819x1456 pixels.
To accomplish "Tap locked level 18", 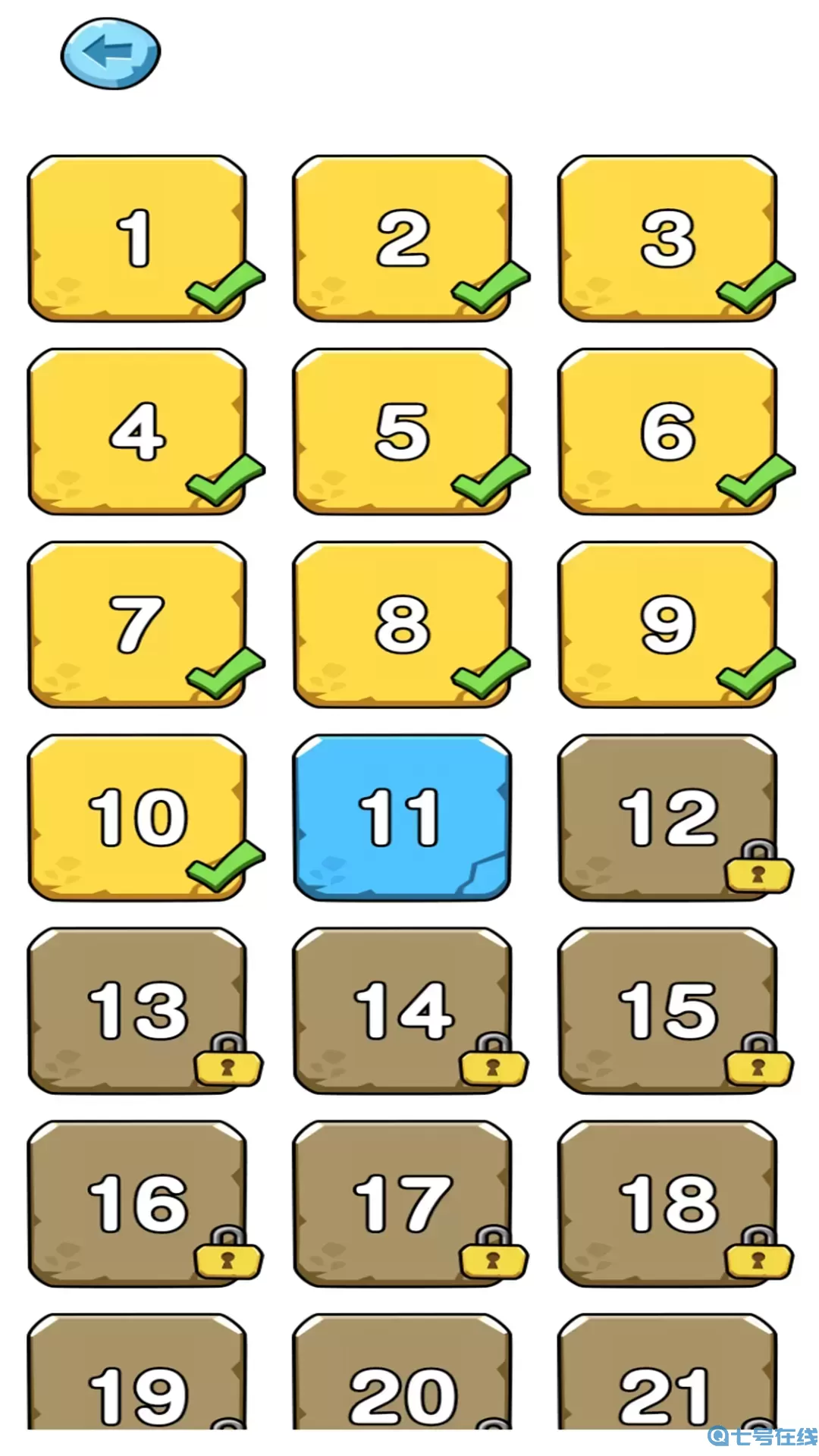I will click(667, 1203).
